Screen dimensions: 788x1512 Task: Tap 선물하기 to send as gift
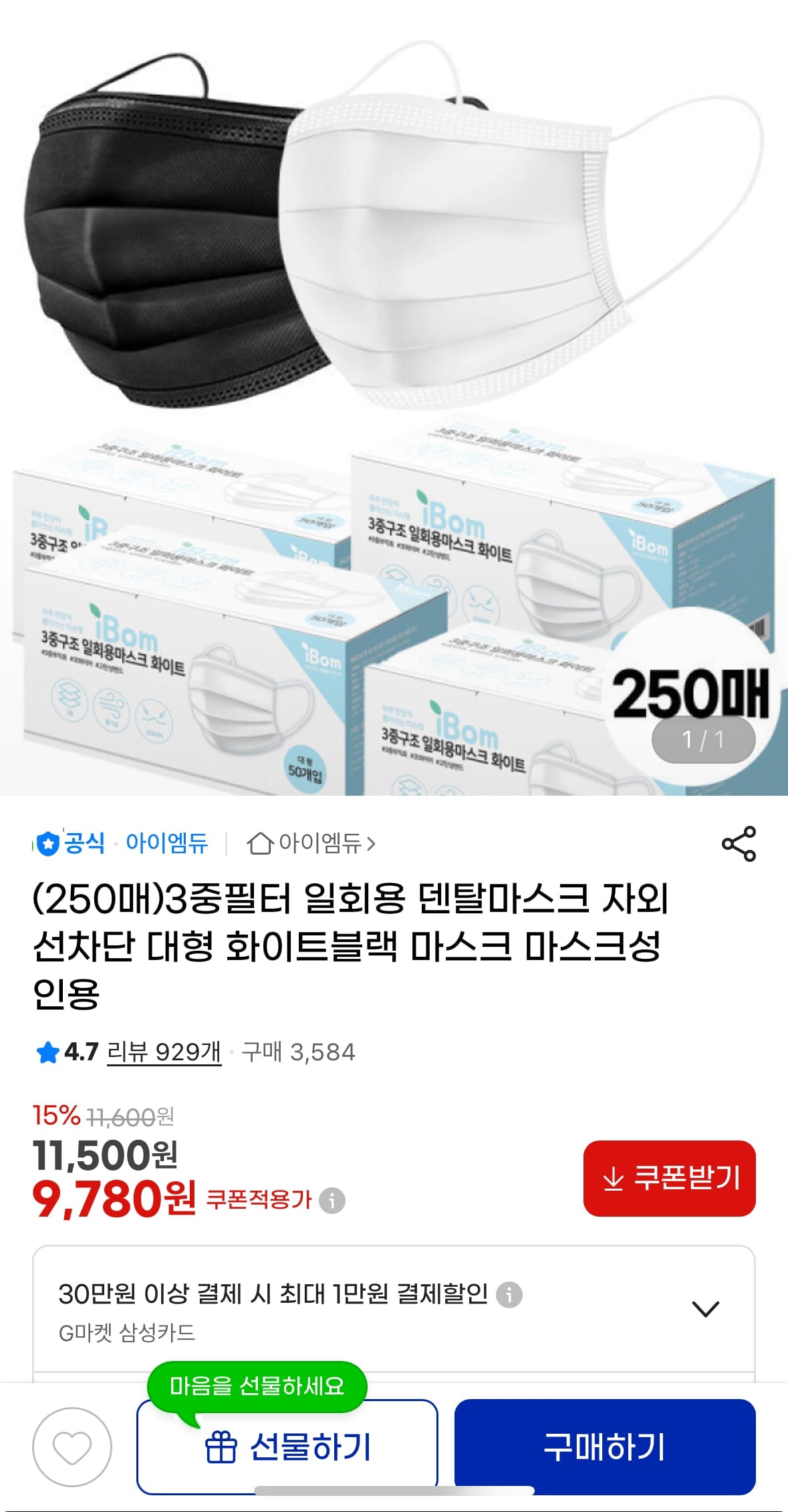pyautogui.click(x=287, y=1447)
